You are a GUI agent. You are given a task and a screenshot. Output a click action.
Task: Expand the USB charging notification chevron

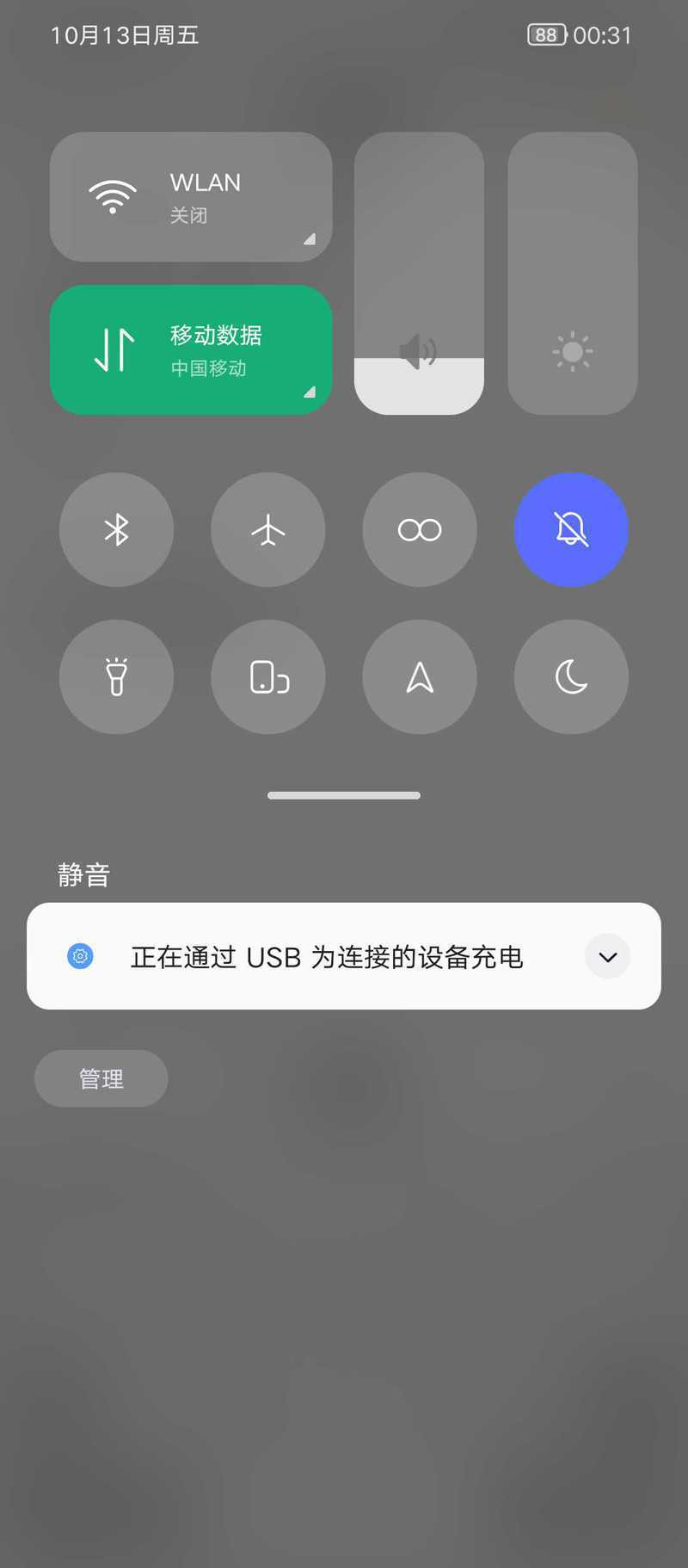(608, 956)
